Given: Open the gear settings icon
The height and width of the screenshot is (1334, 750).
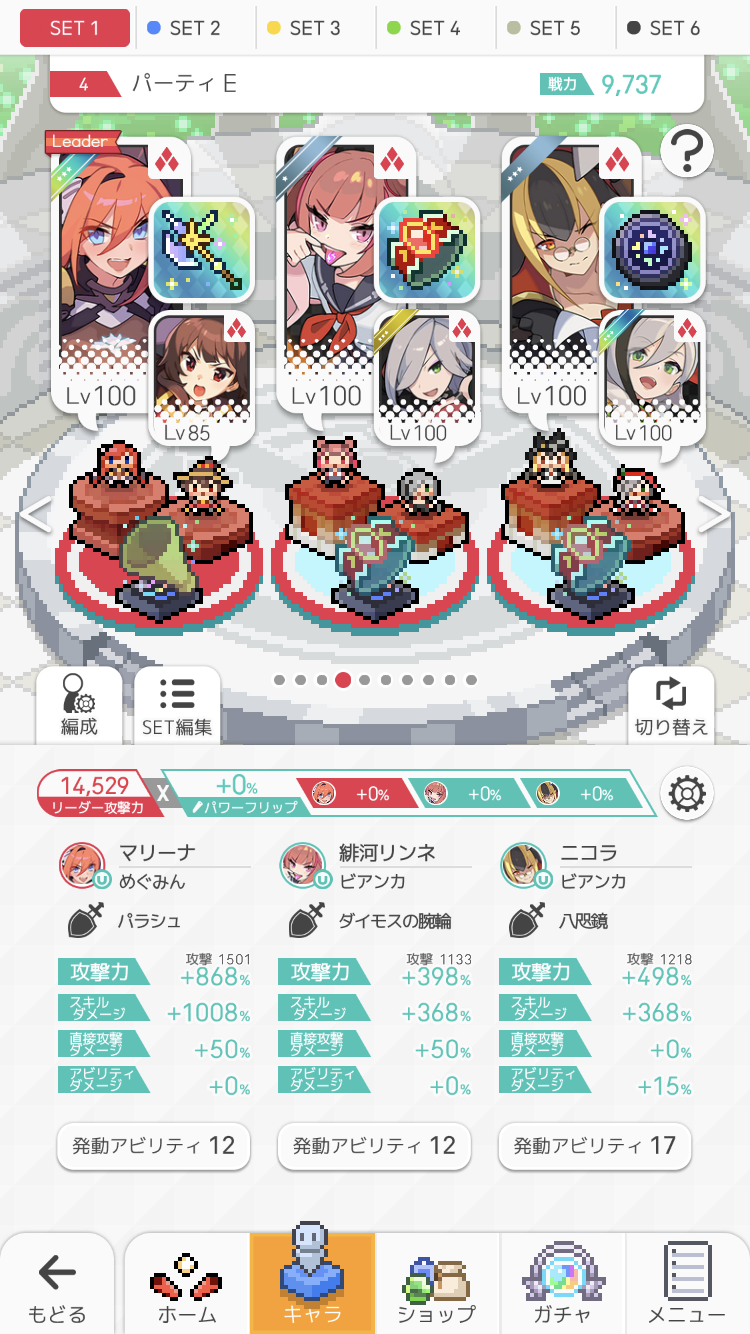Looking at the screenshot, I should click(x=687, y=794).
